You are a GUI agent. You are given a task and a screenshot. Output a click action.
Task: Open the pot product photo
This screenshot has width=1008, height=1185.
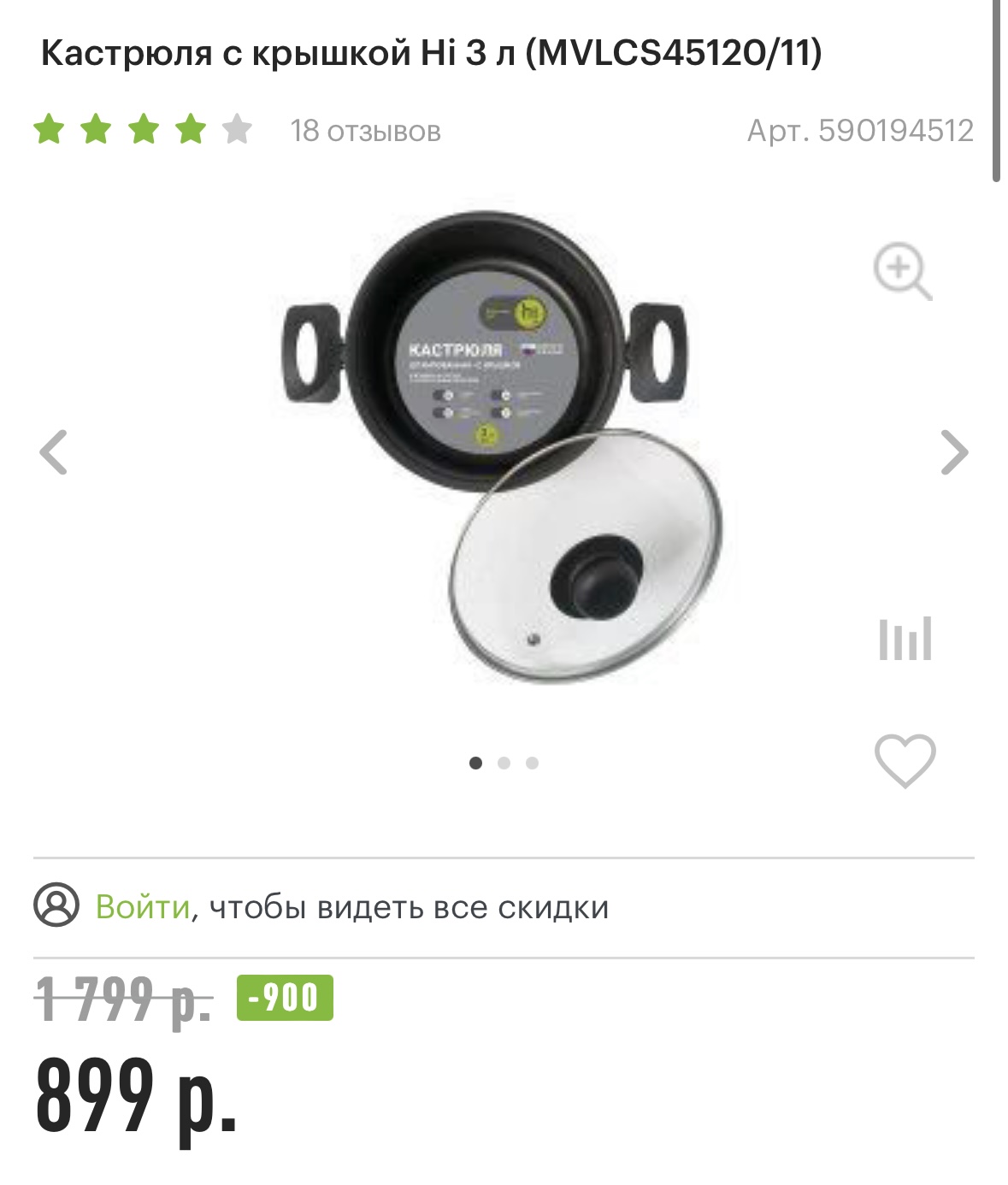tap(503, 445)
